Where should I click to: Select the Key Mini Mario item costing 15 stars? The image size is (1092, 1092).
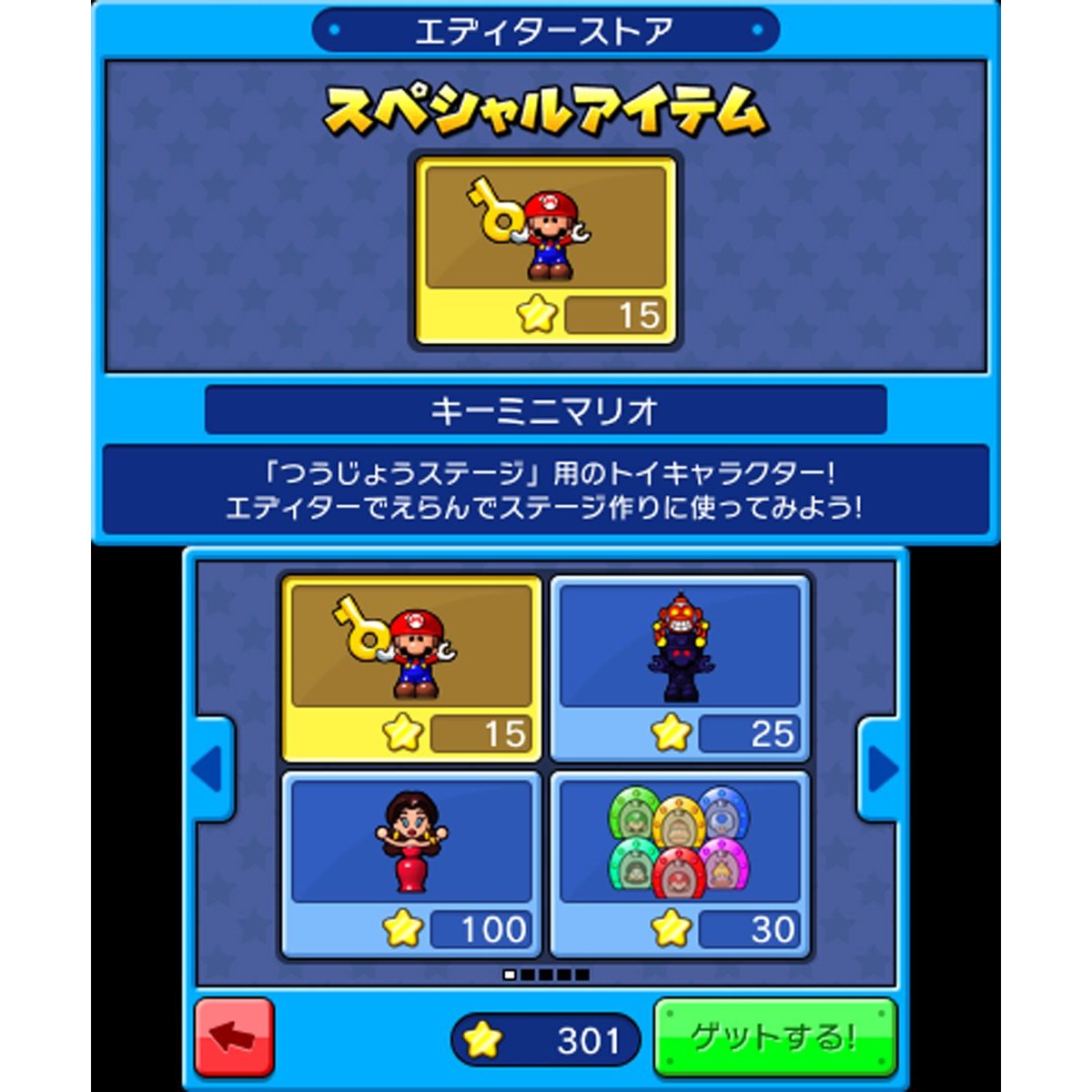(410, 668)
